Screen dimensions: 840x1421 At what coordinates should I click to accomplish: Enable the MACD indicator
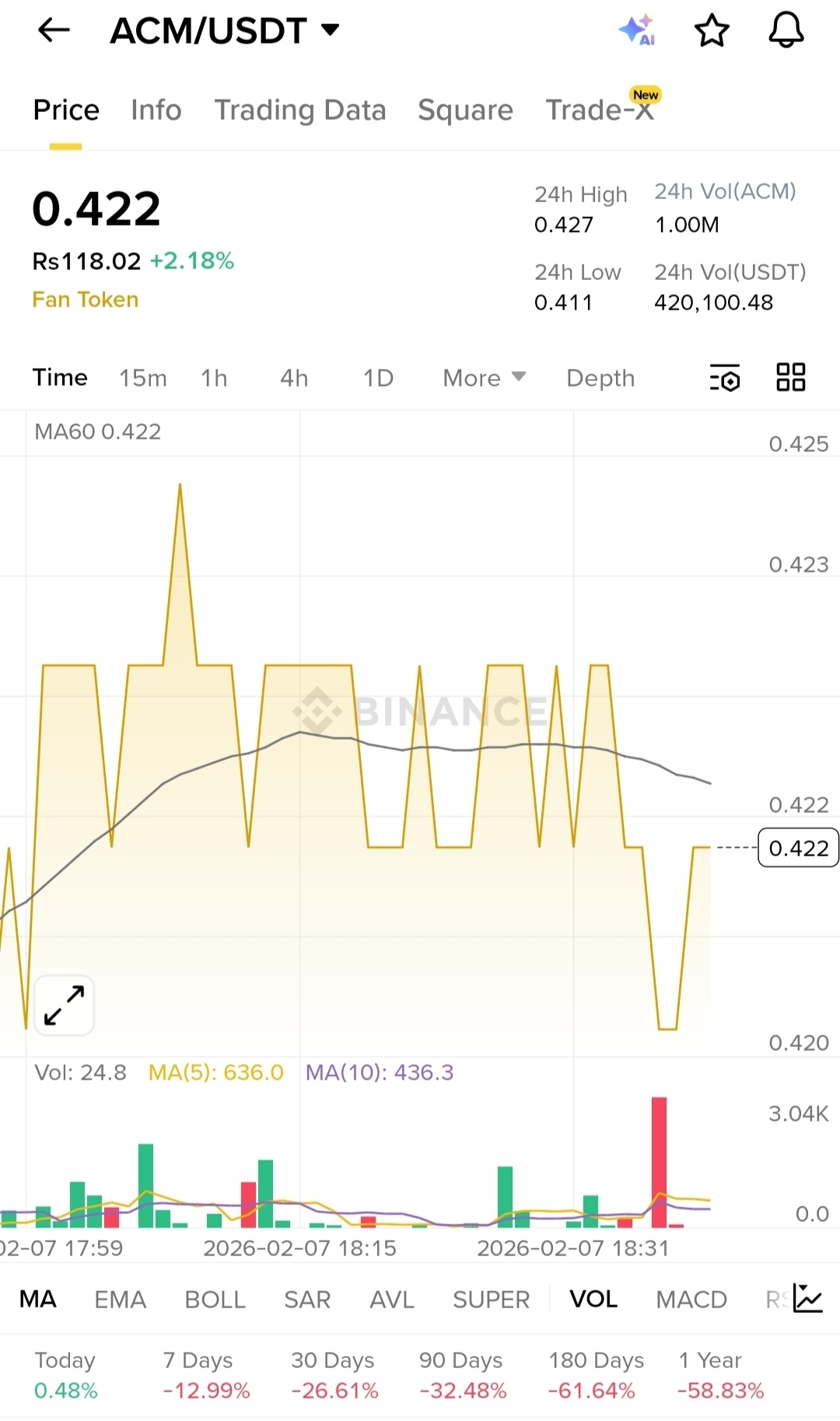point(691,1300)
